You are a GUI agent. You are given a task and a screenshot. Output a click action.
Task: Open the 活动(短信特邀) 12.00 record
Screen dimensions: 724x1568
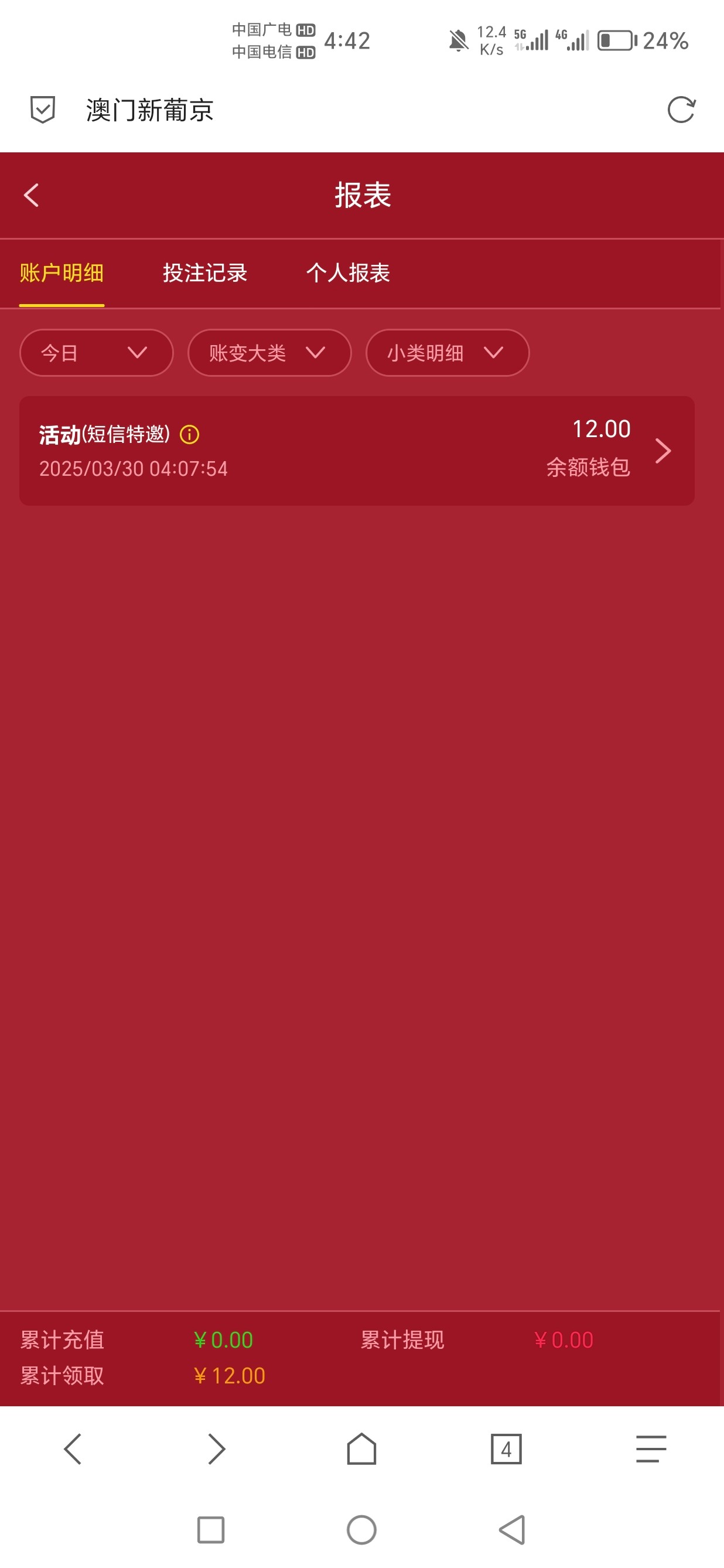coord(357,451)
